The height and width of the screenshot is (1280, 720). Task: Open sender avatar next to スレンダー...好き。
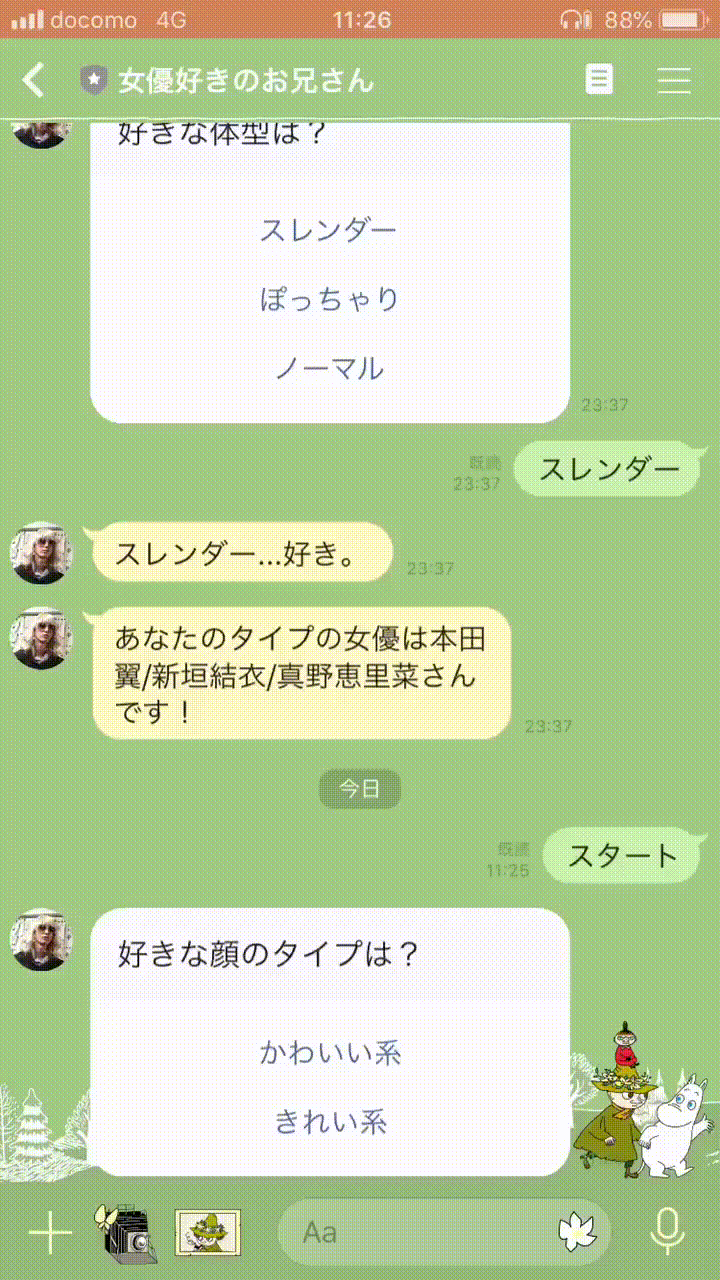coord(42,552)
